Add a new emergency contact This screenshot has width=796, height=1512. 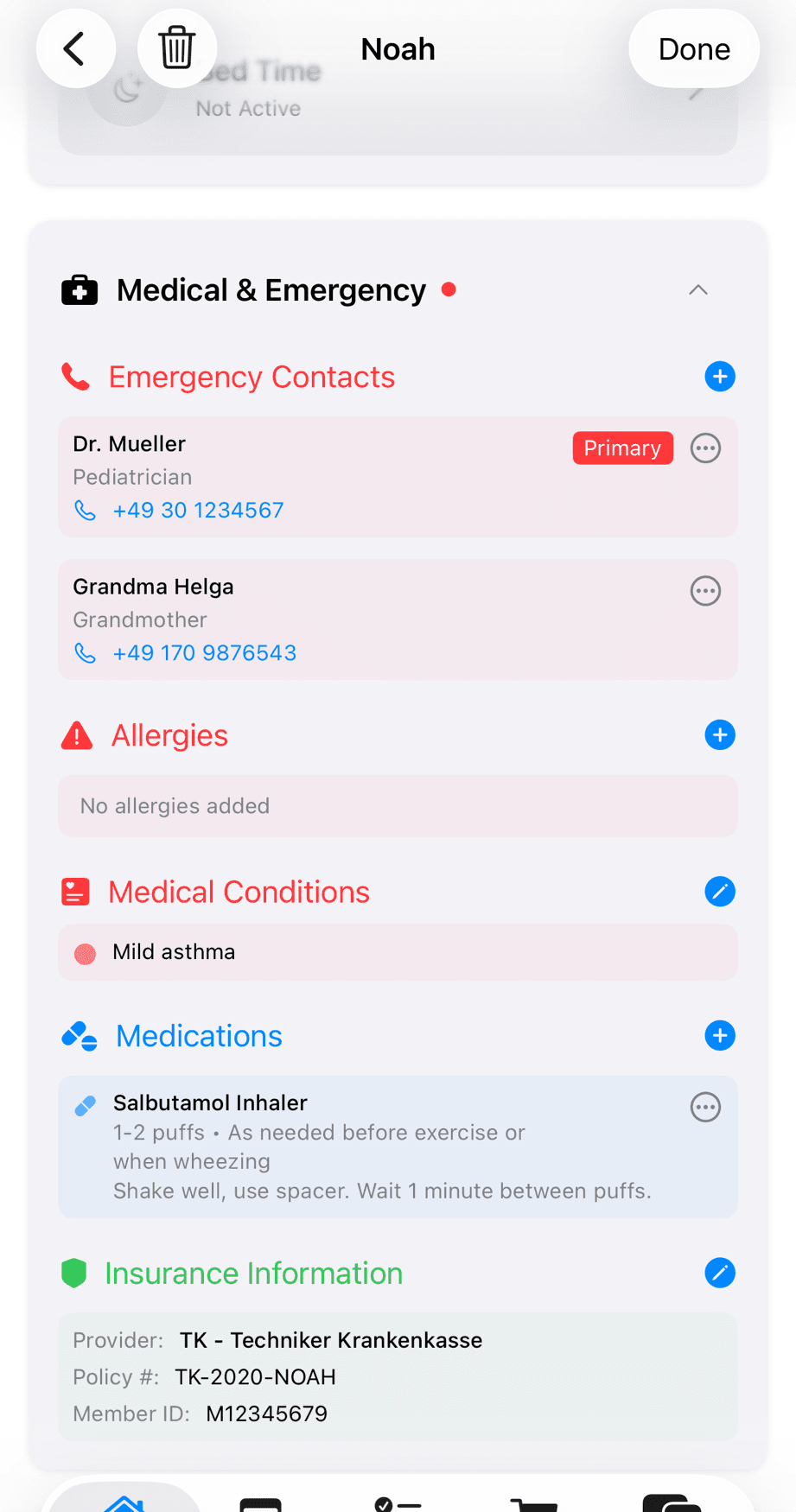720,377
